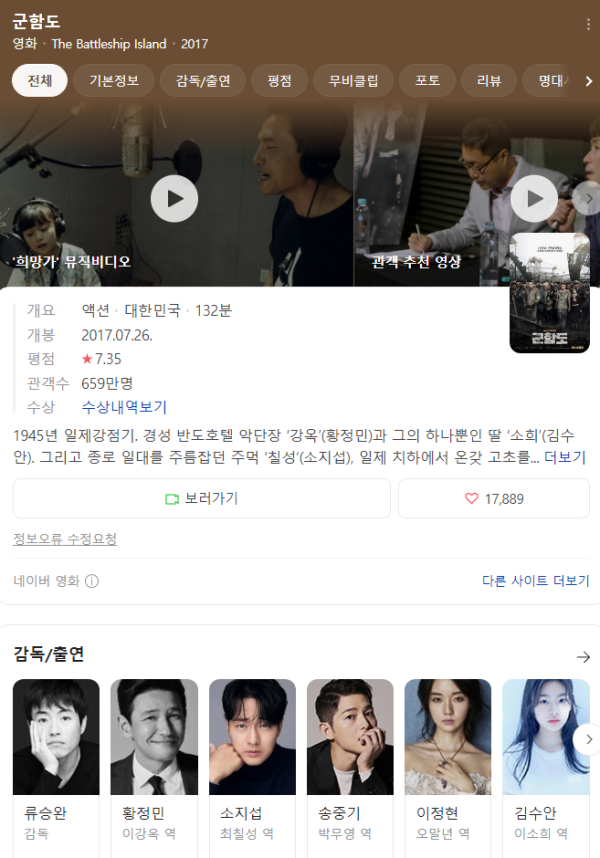Play the 관객 추천 영상 clip
Image resolution: width=600 pixels, height=858 pixels.
click(533, 198)
